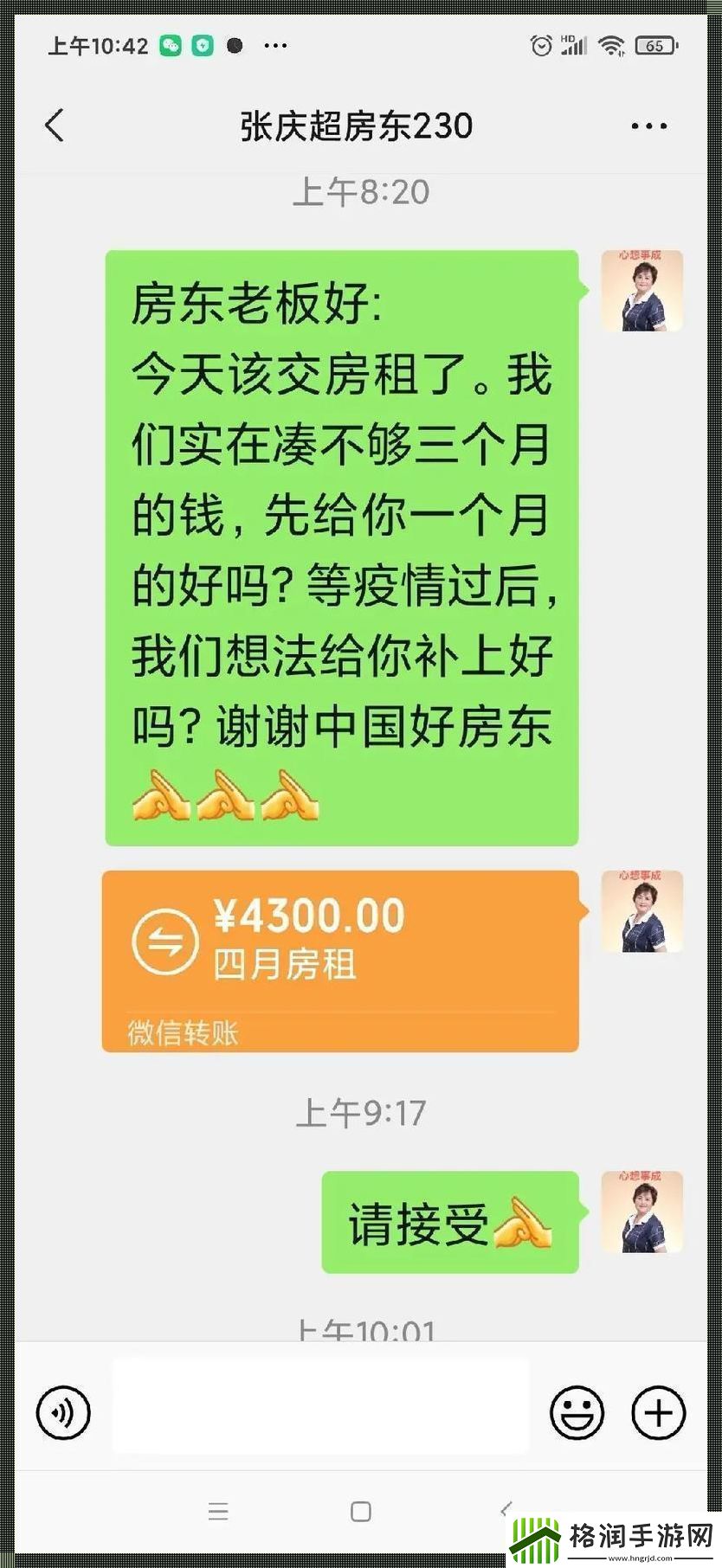Tap the Wi-Fi icon in status bar
Viewport: 722px width, 1568px height.
[615, 45]
